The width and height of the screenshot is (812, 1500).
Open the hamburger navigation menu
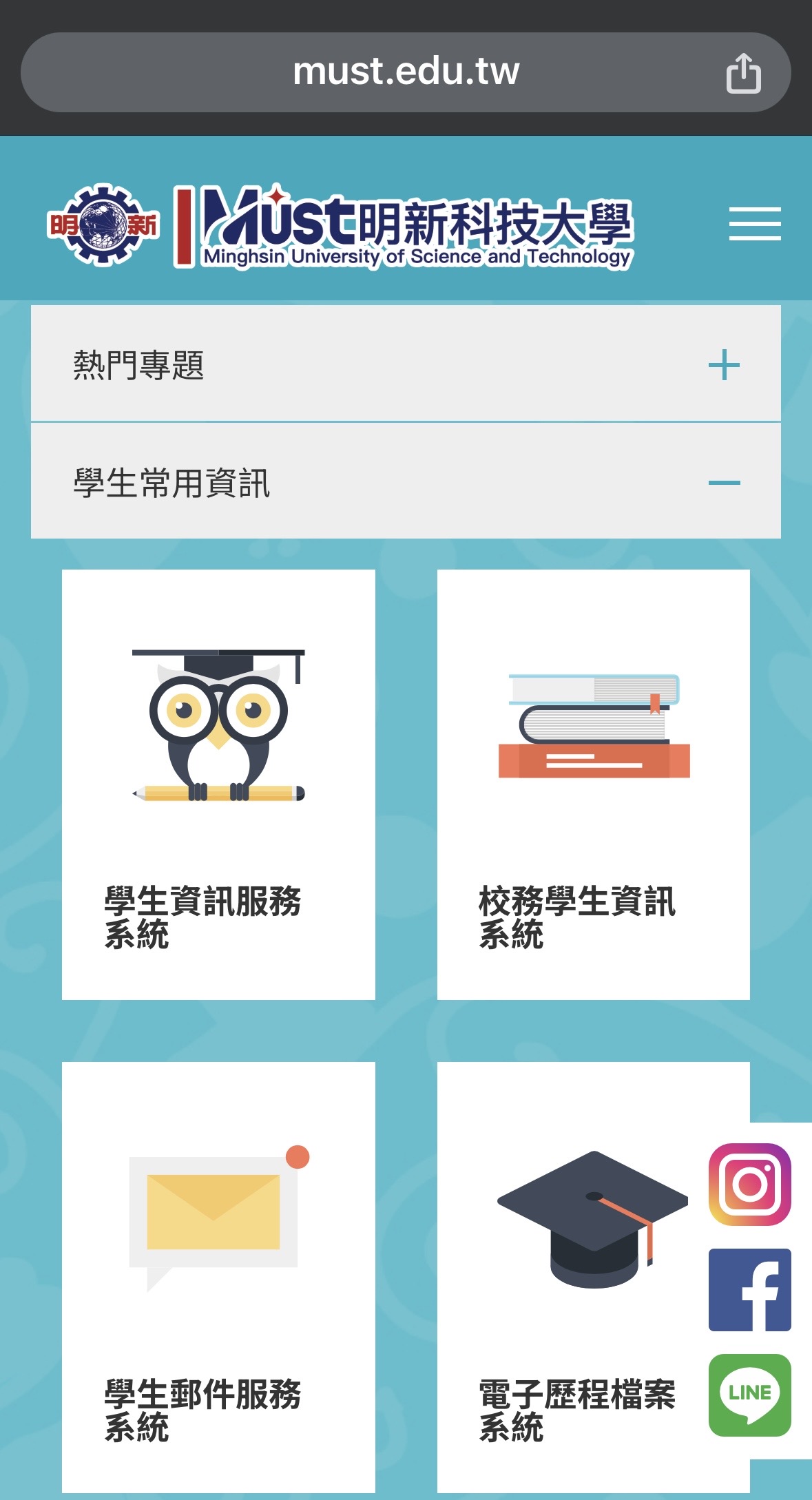(x=755, y=225)
